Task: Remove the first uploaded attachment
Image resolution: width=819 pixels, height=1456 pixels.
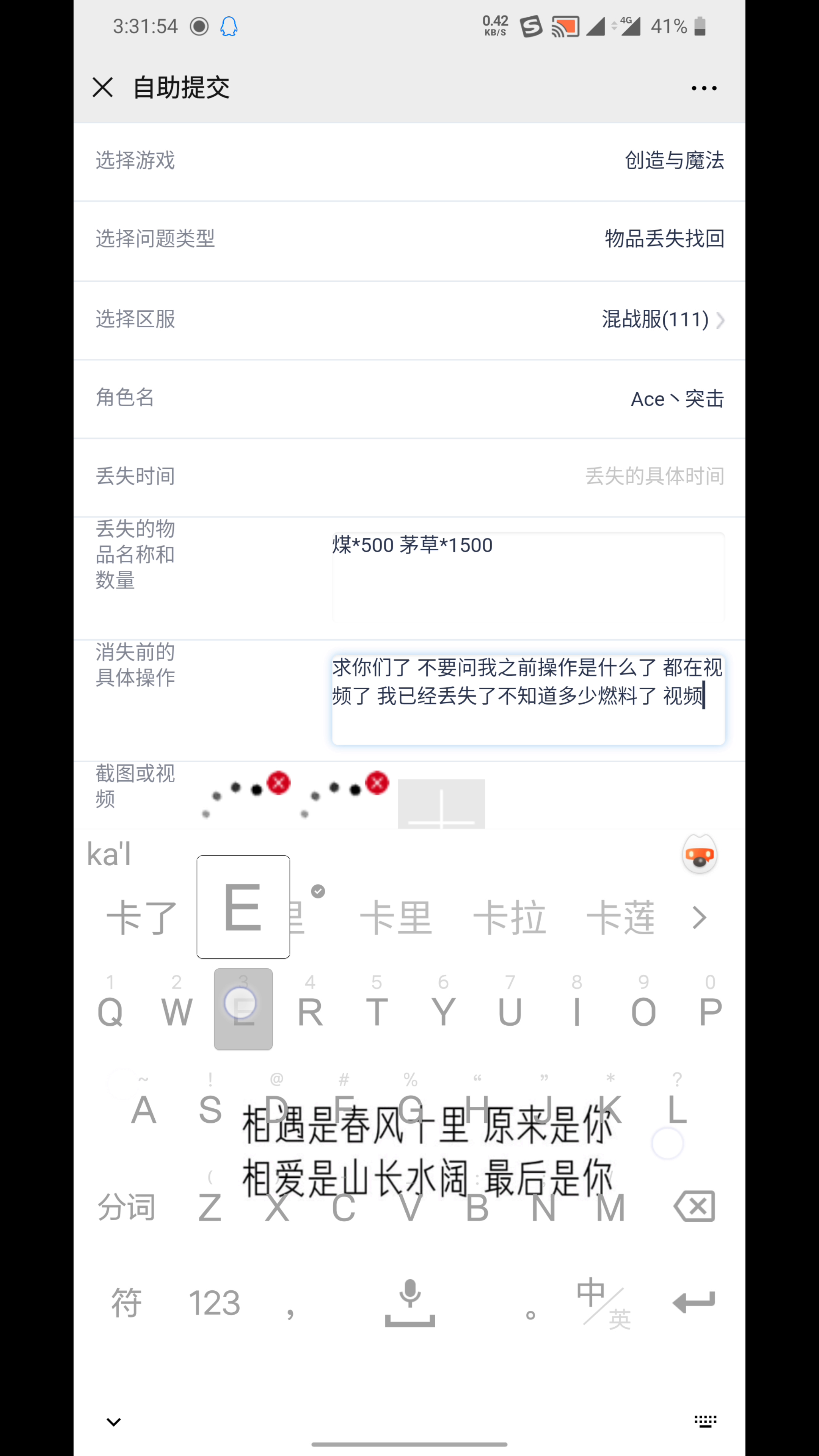Action: 279,783
